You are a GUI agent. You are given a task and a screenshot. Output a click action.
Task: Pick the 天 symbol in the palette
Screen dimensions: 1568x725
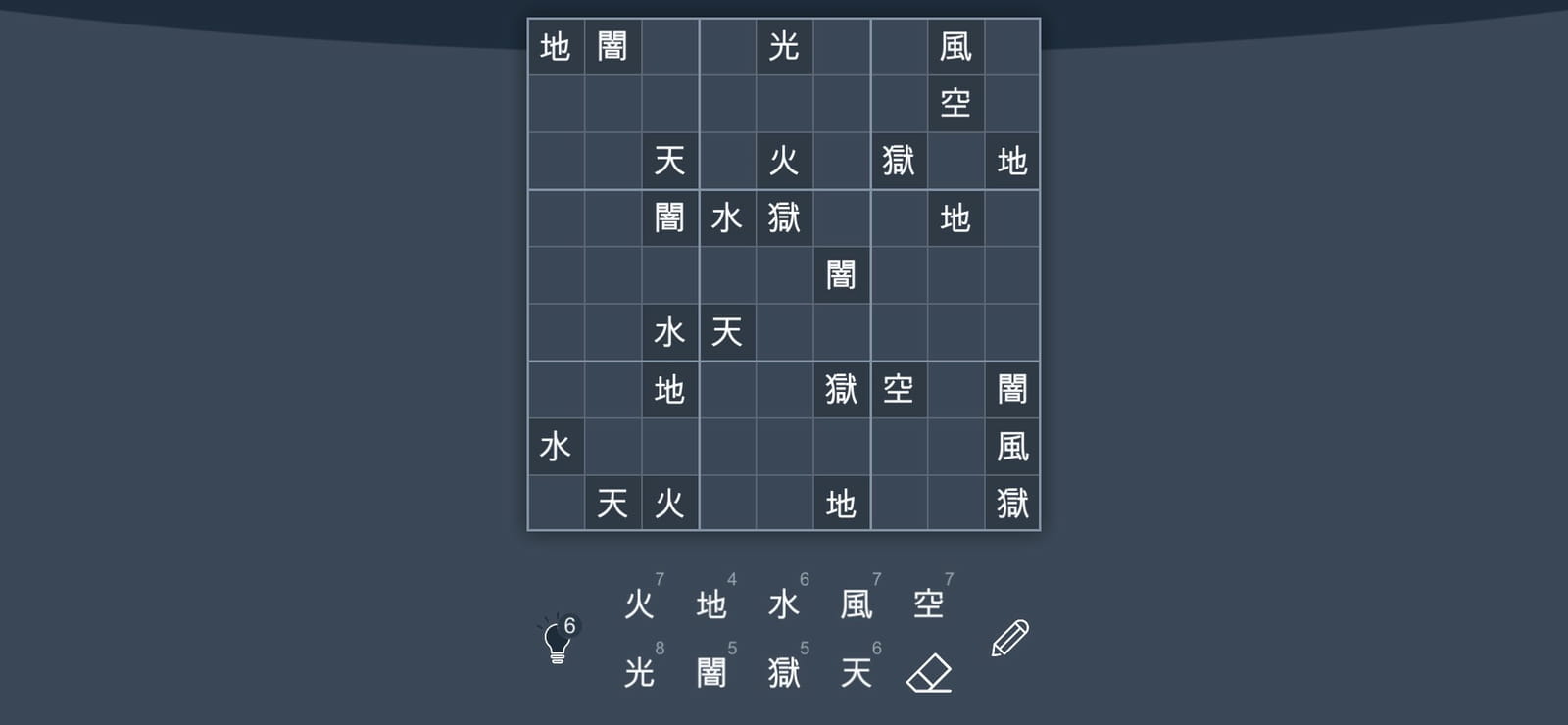point(857,672)
